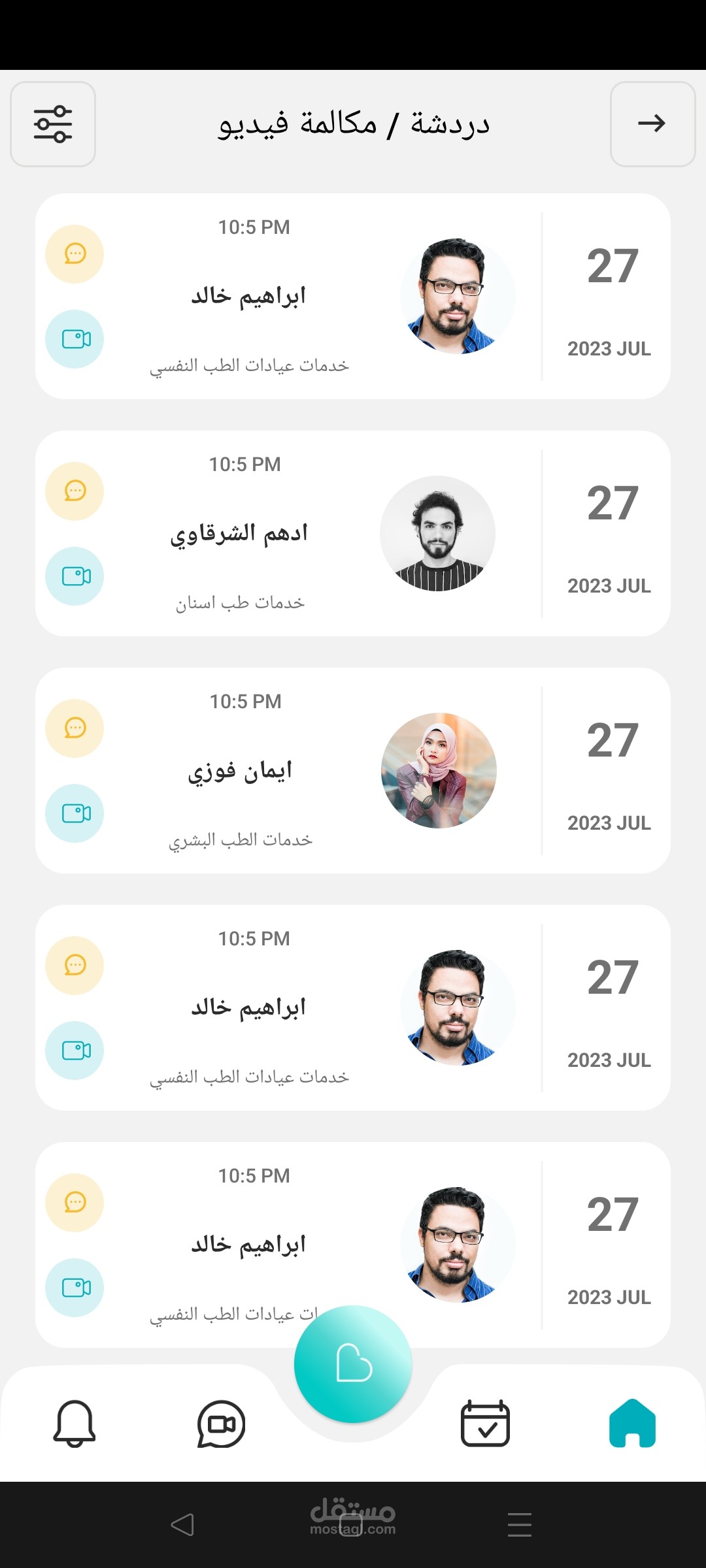Image resolution: width=706 pixels, height=1568 pixels.
Task: Open the filter options icon
Action: (x=53, y=124)
